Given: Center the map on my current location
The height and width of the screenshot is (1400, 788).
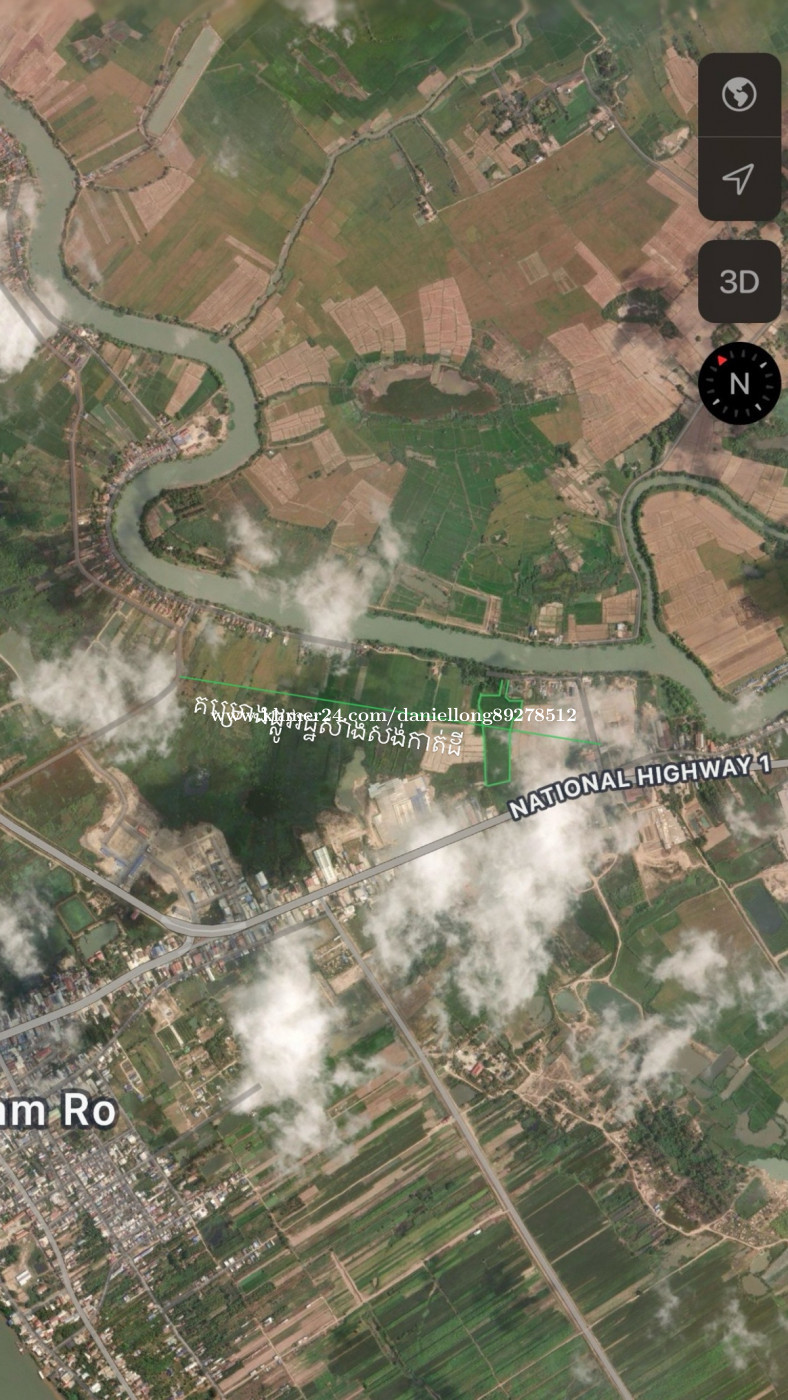Looking at the screenshot, I should [739, 179].
